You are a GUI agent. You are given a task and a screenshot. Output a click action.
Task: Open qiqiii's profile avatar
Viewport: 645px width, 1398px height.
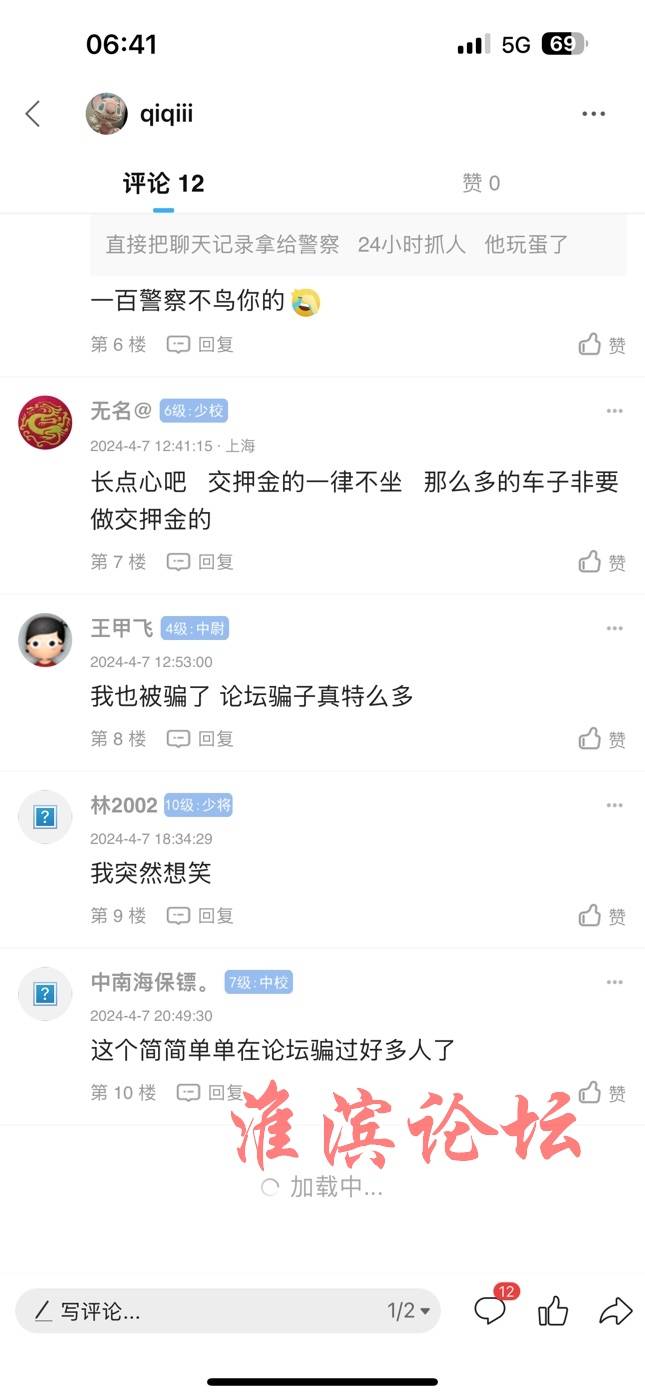106,114
